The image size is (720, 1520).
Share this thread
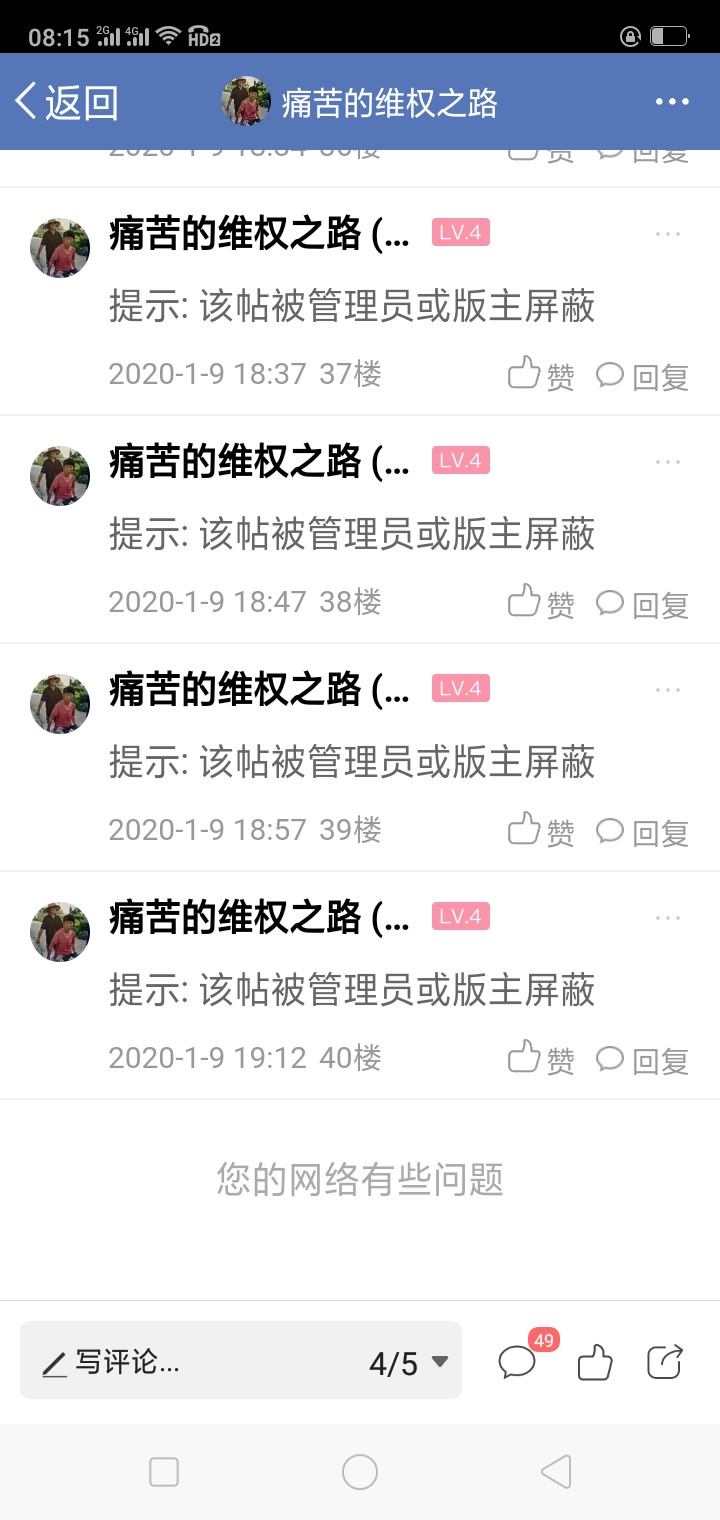click(x=665, y=1362)
